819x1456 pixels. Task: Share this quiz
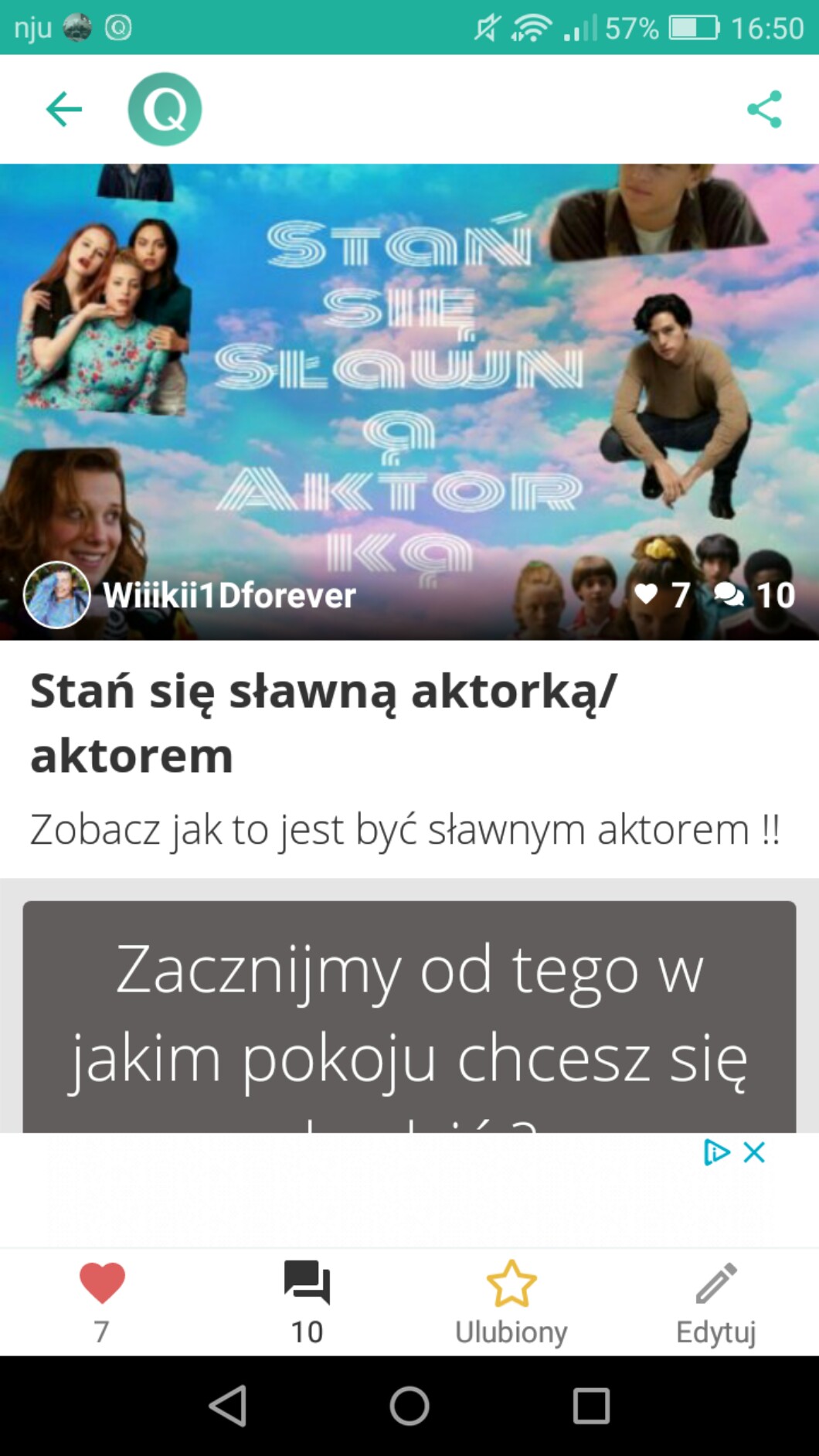764,109
